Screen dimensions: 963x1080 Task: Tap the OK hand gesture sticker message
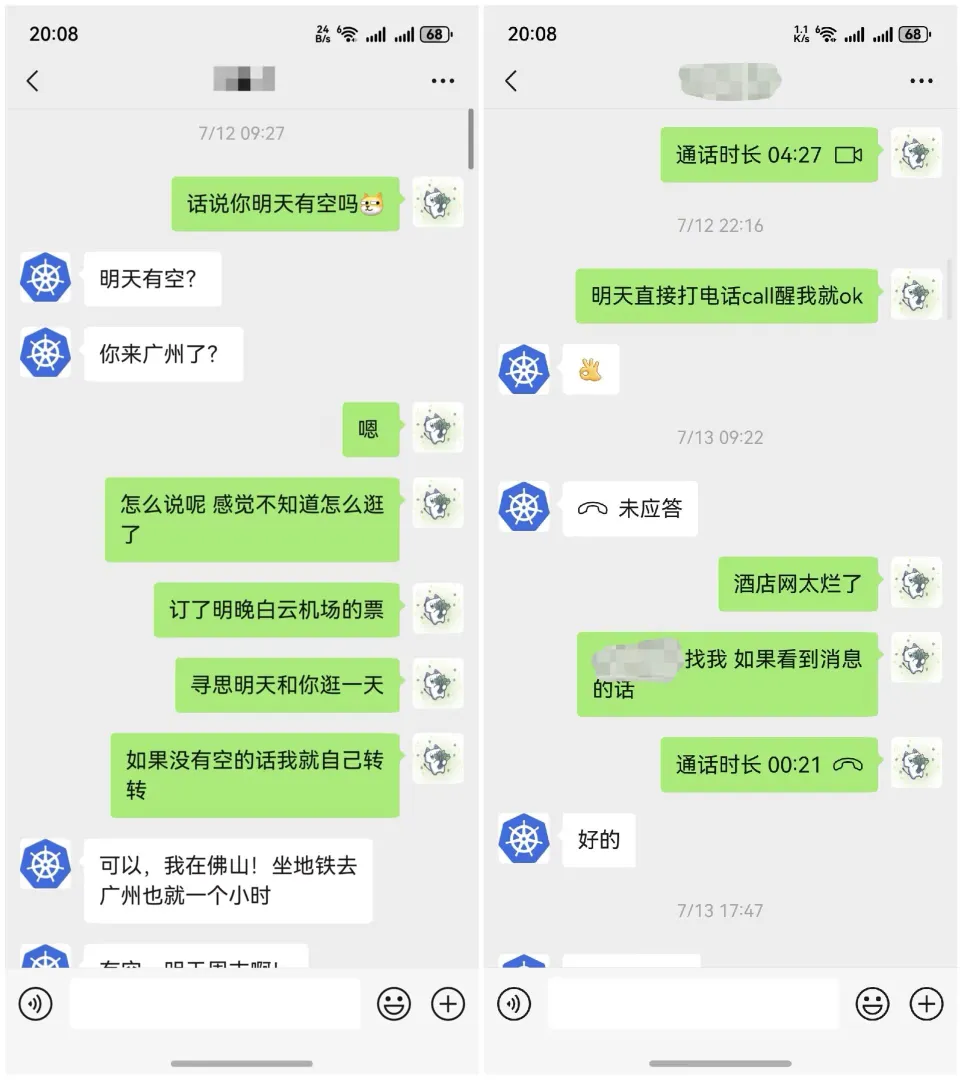[591, 369]
